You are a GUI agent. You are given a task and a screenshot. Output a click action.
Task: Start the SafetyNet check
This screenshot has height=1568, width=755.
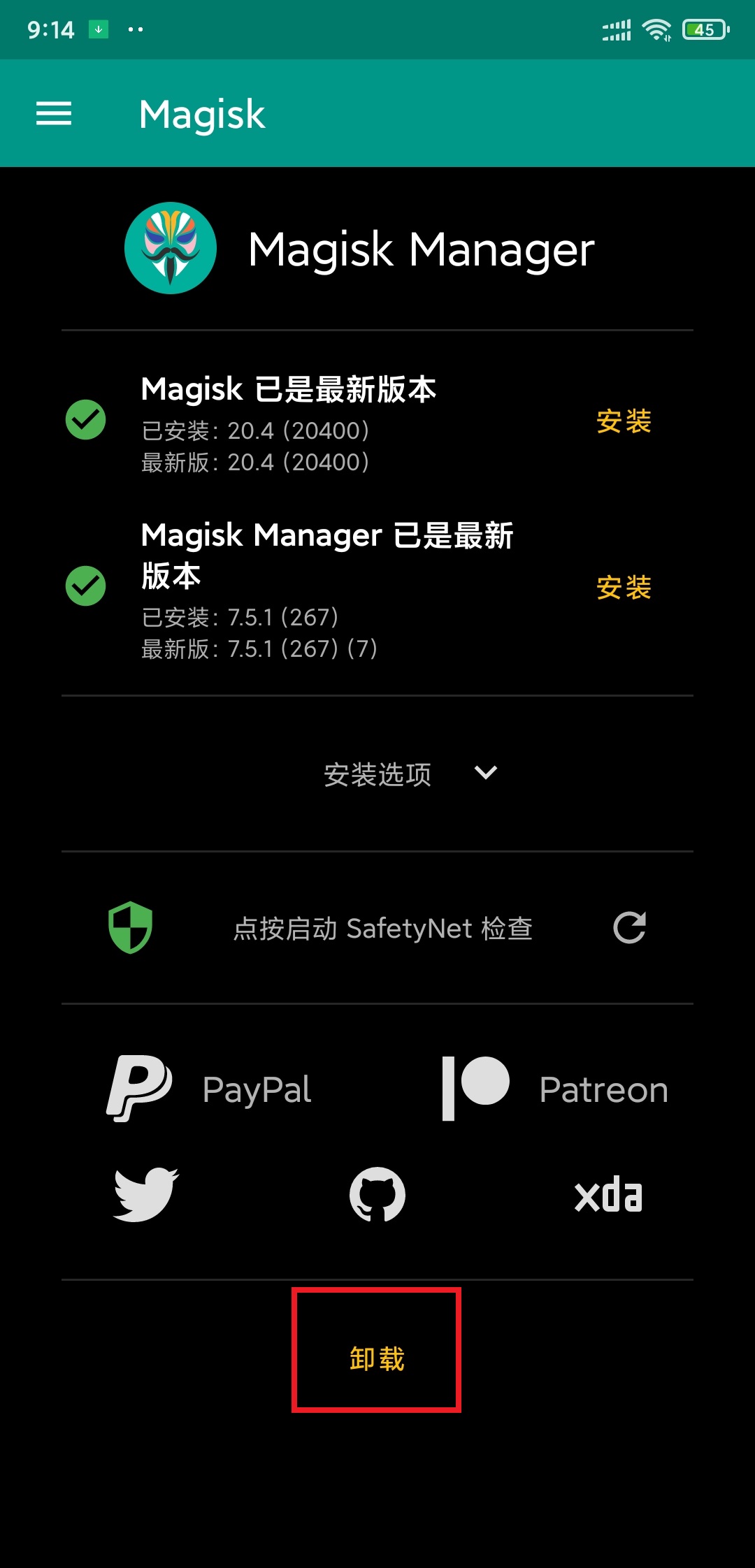382,929
